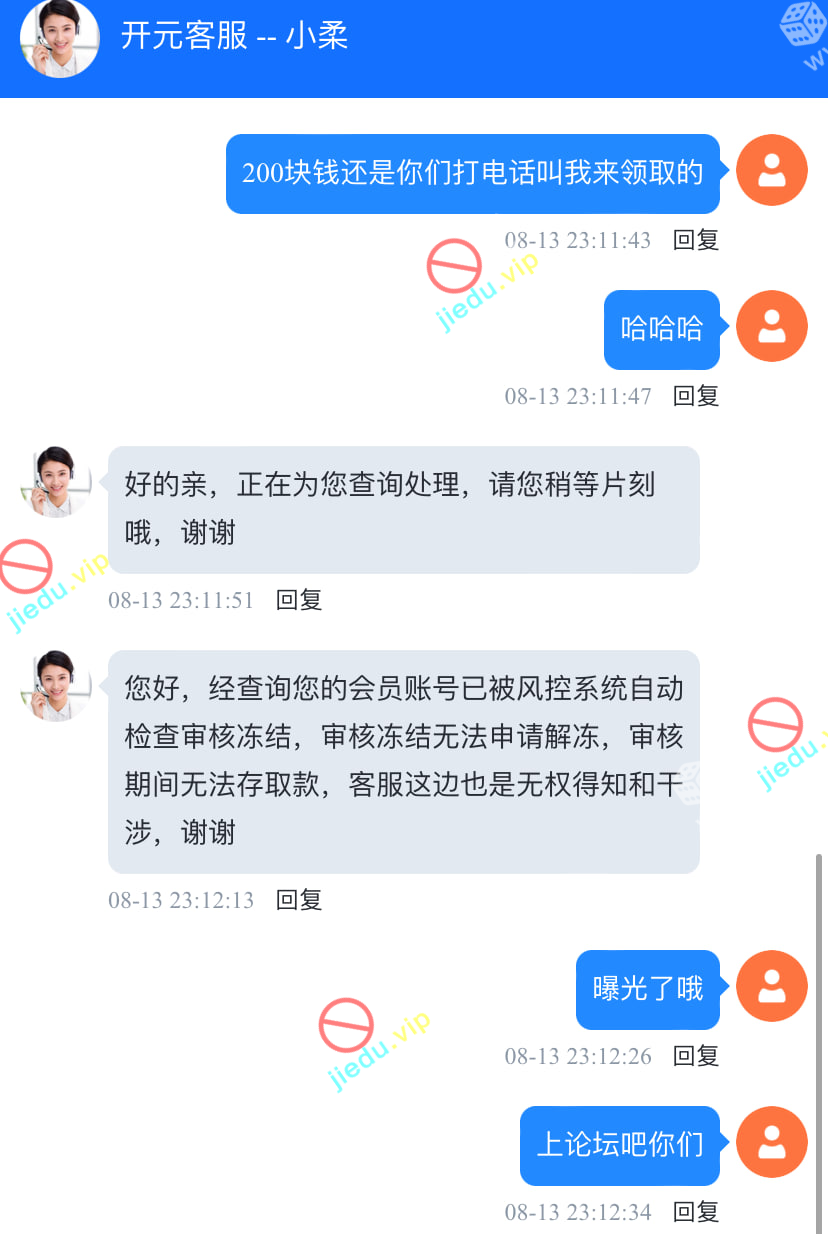Reply to 上论坛吧你们 message
This screenshot has height=1234, width=828.
[x=696, y=1212]
